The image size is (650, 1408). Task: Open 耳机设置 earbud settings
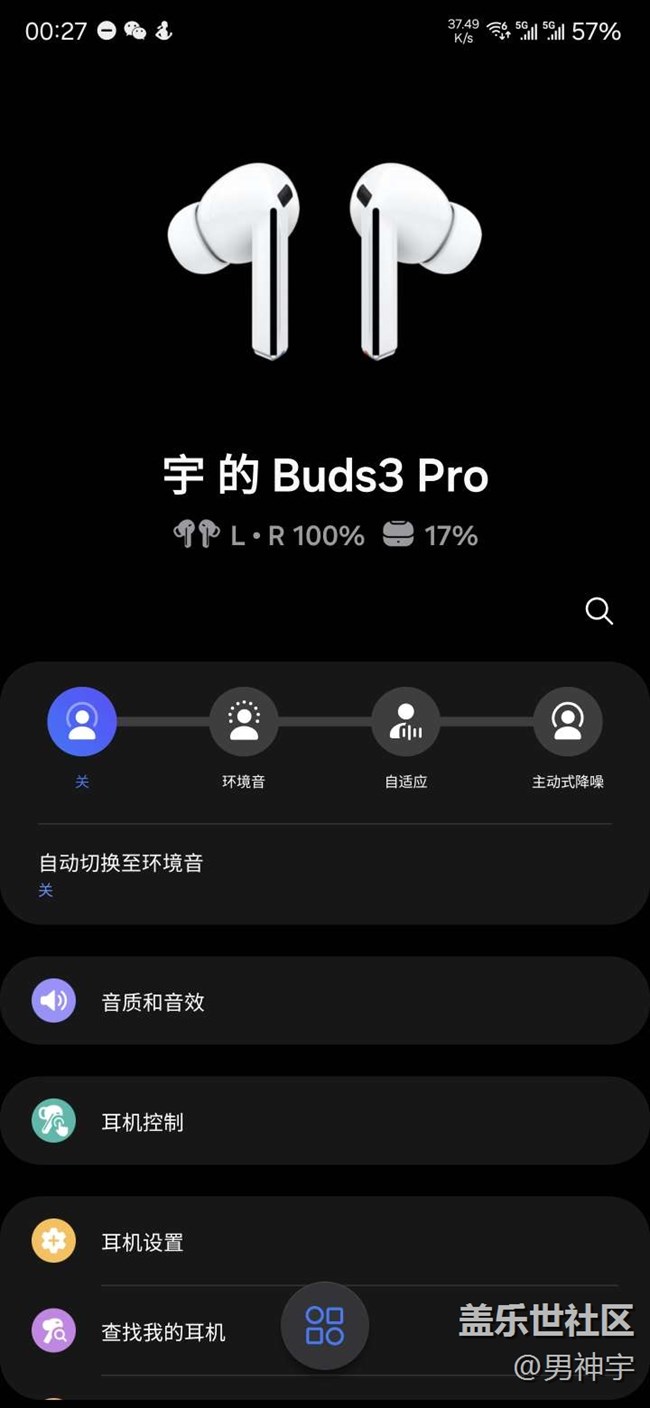tap(324, 1242)
